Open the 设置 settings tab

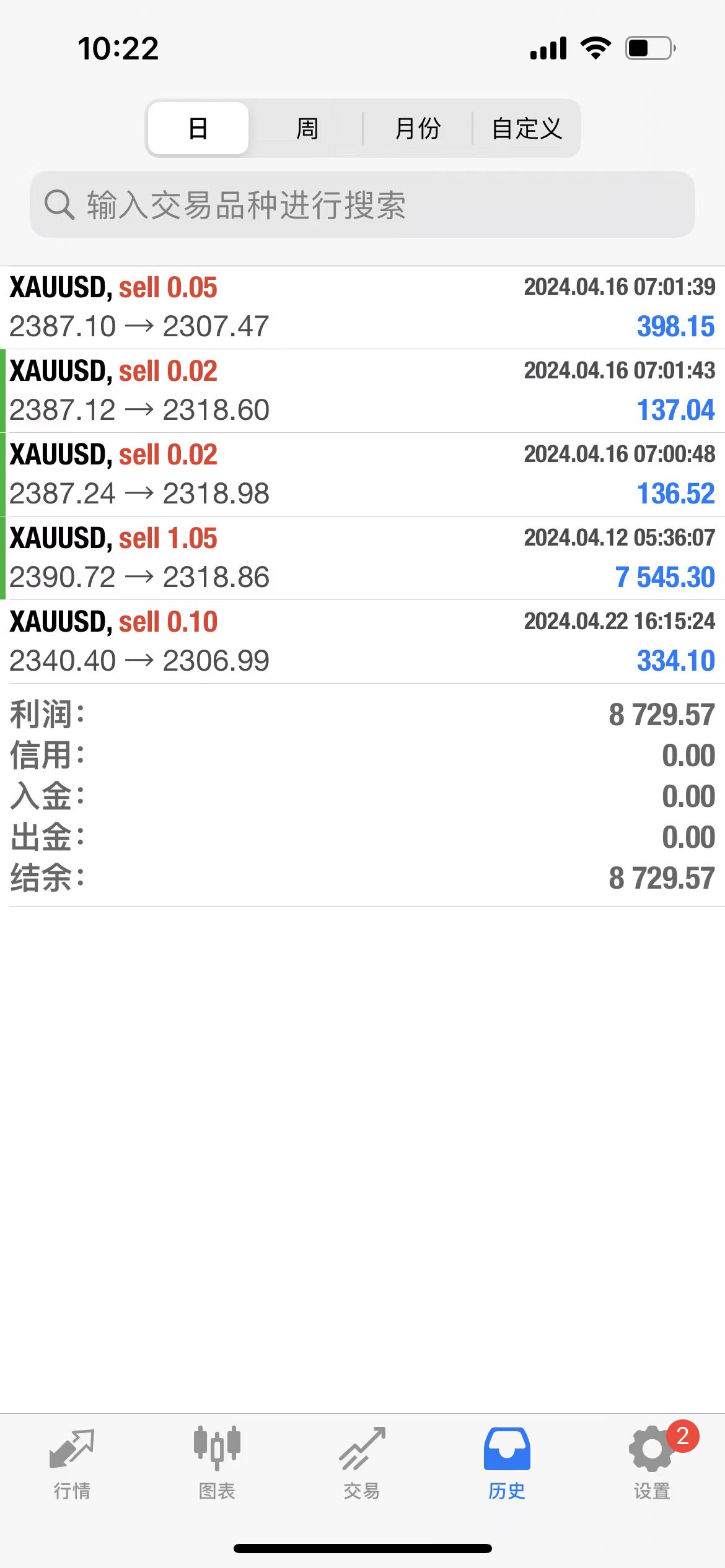(652, 1463)
